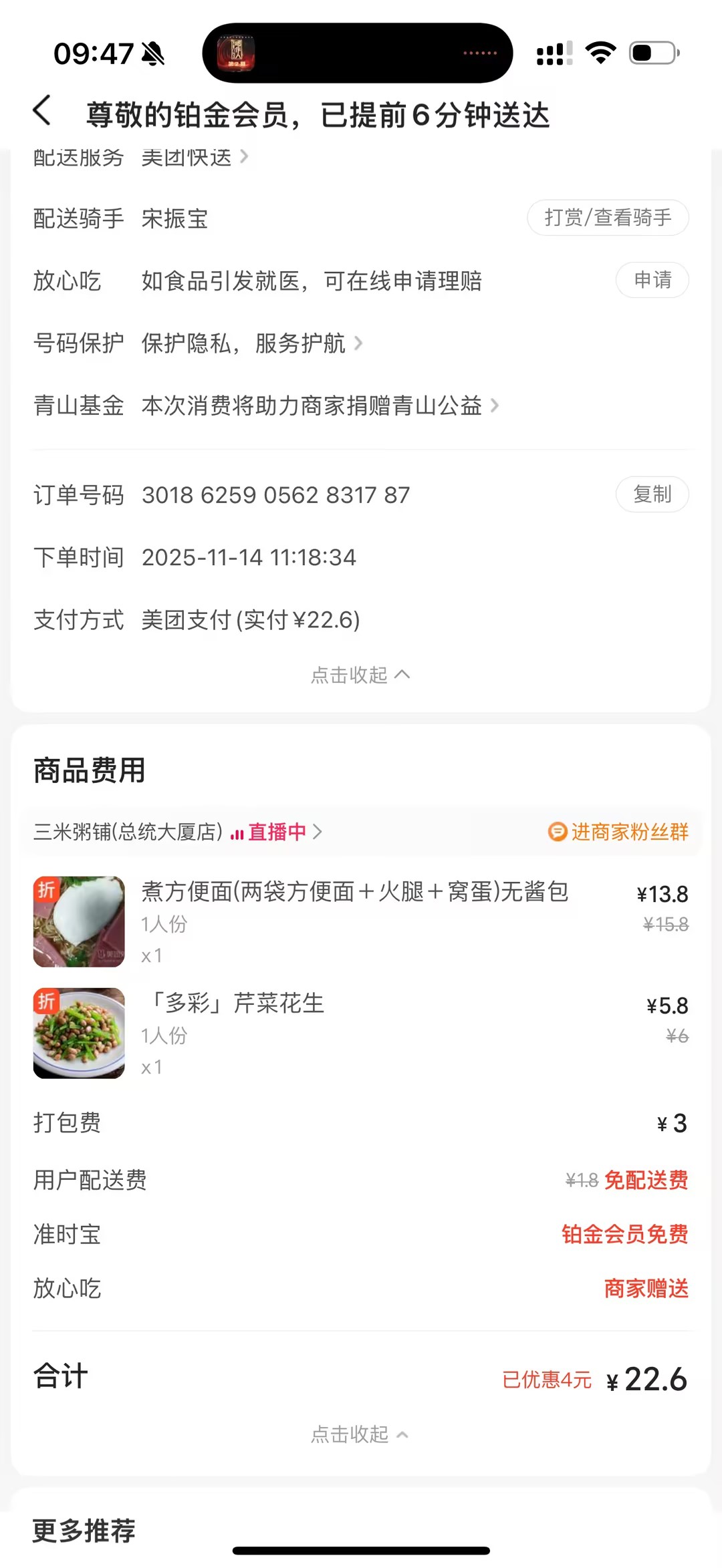Image resolution: width=722 pixels, height=1568 pixels.
Task: Join 进商家粉丝群 fan group
Action: [x=618, y=832]
